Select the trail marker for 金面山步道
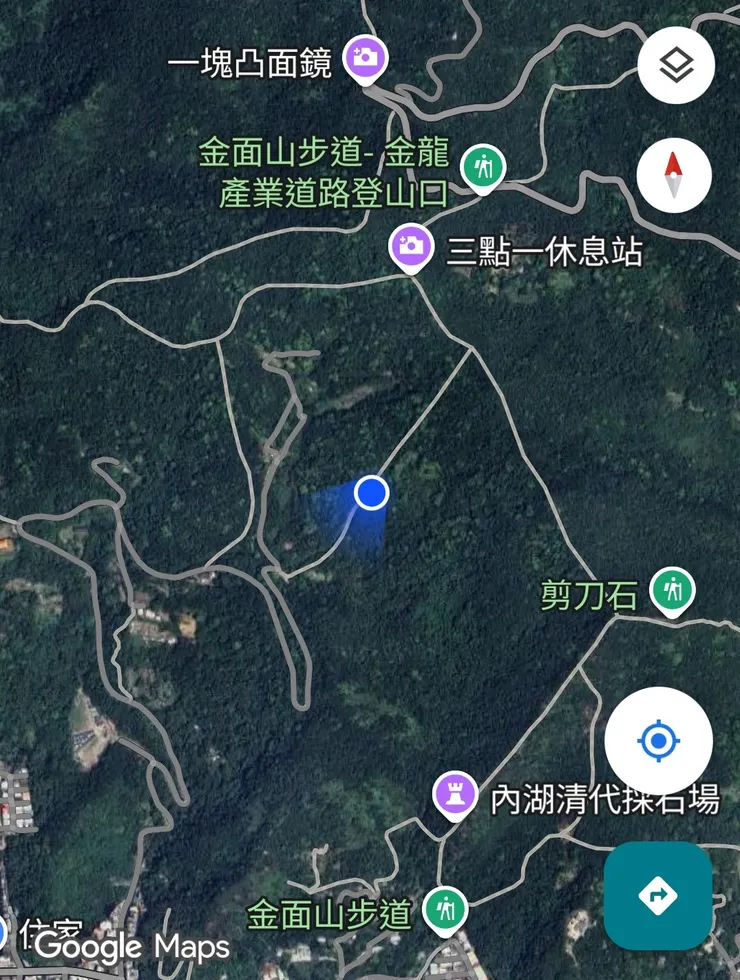 coord(445,910)
